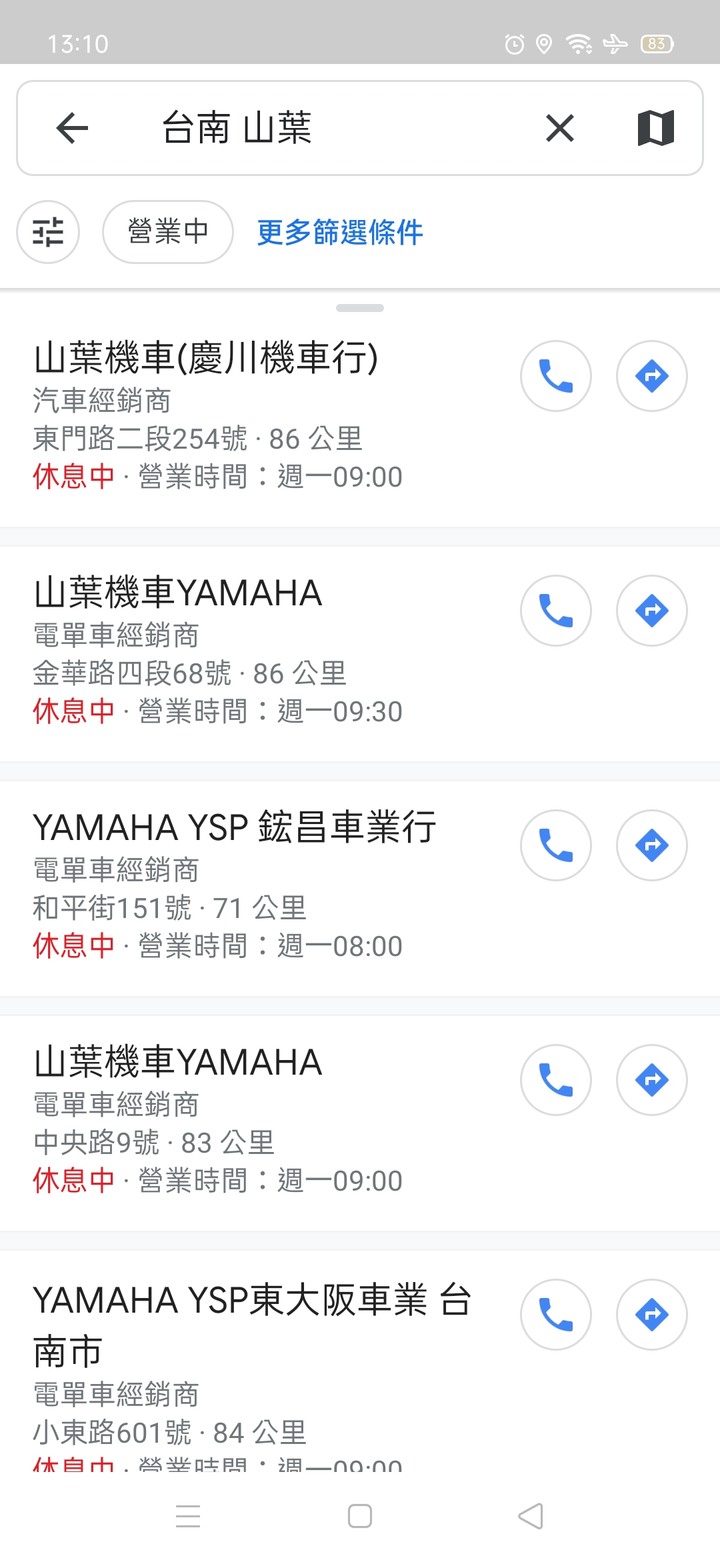Screen dimensions: 720x1560
Task: Clear the search text 台南 山葉
Action: (560, 128)
